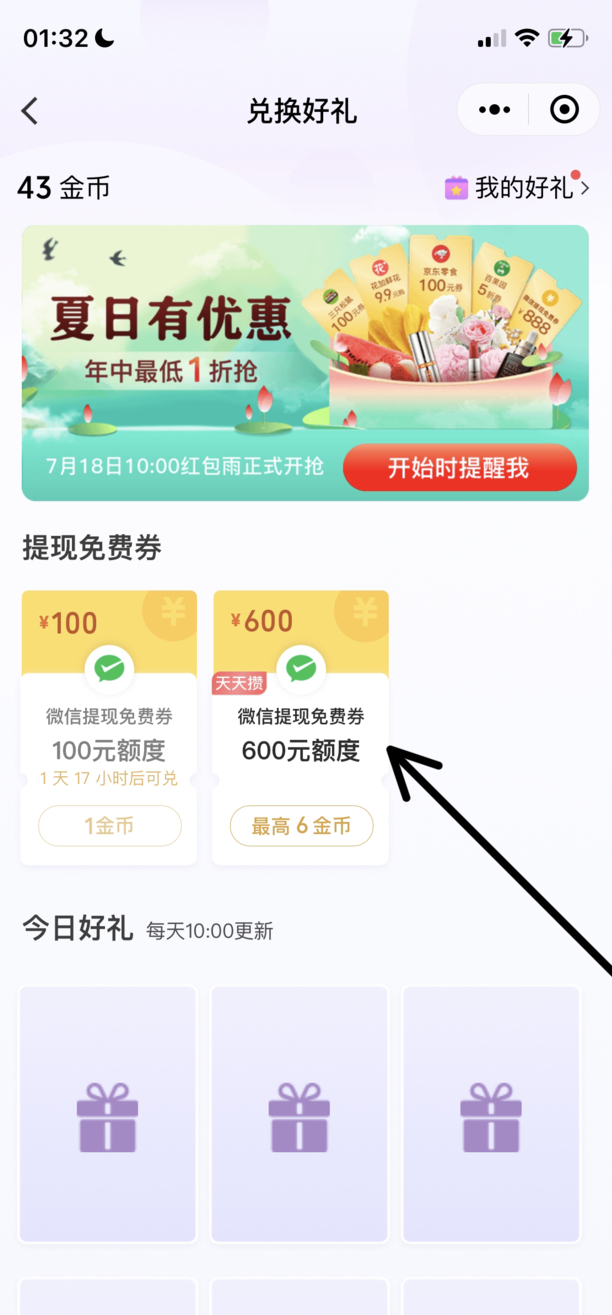Go back using the top-left arrow
The height and width of the screenshot is (1315, 612).
click(30, 110)
